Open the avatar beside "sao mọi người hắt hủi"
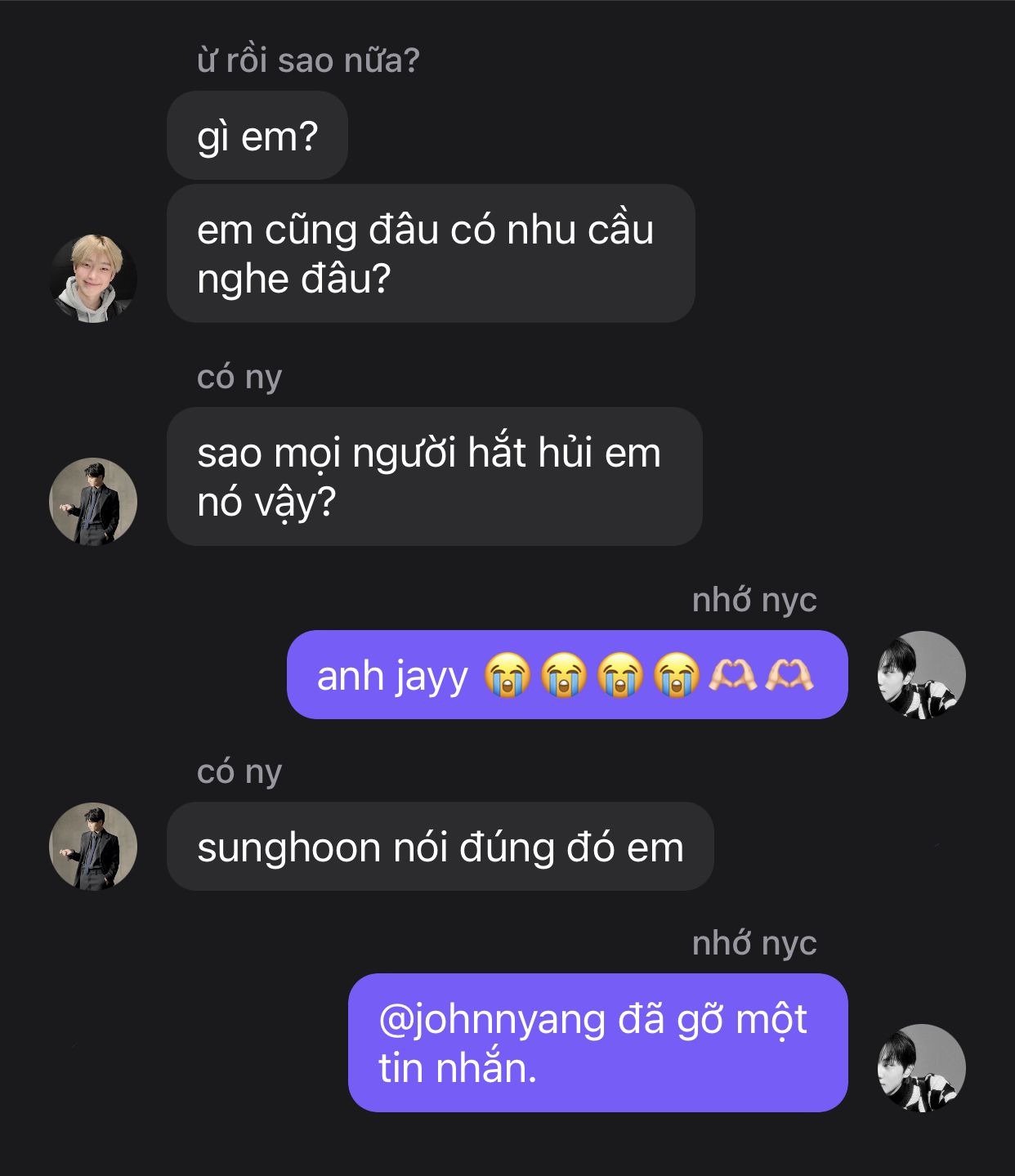The image size is (1015, 1176). [93, 501]
